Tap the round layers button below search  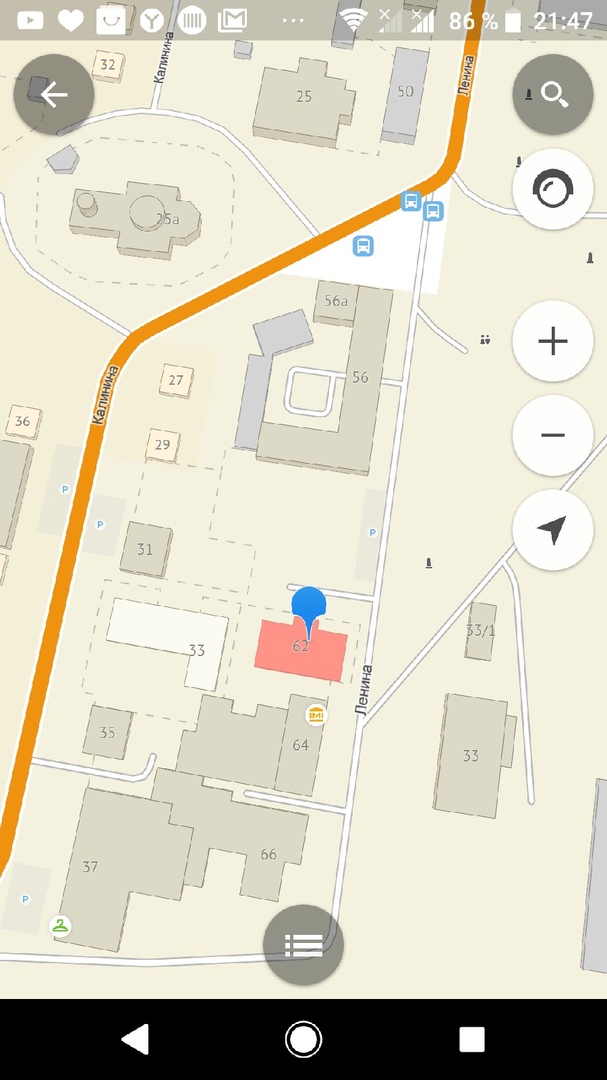tap(552, 189)
